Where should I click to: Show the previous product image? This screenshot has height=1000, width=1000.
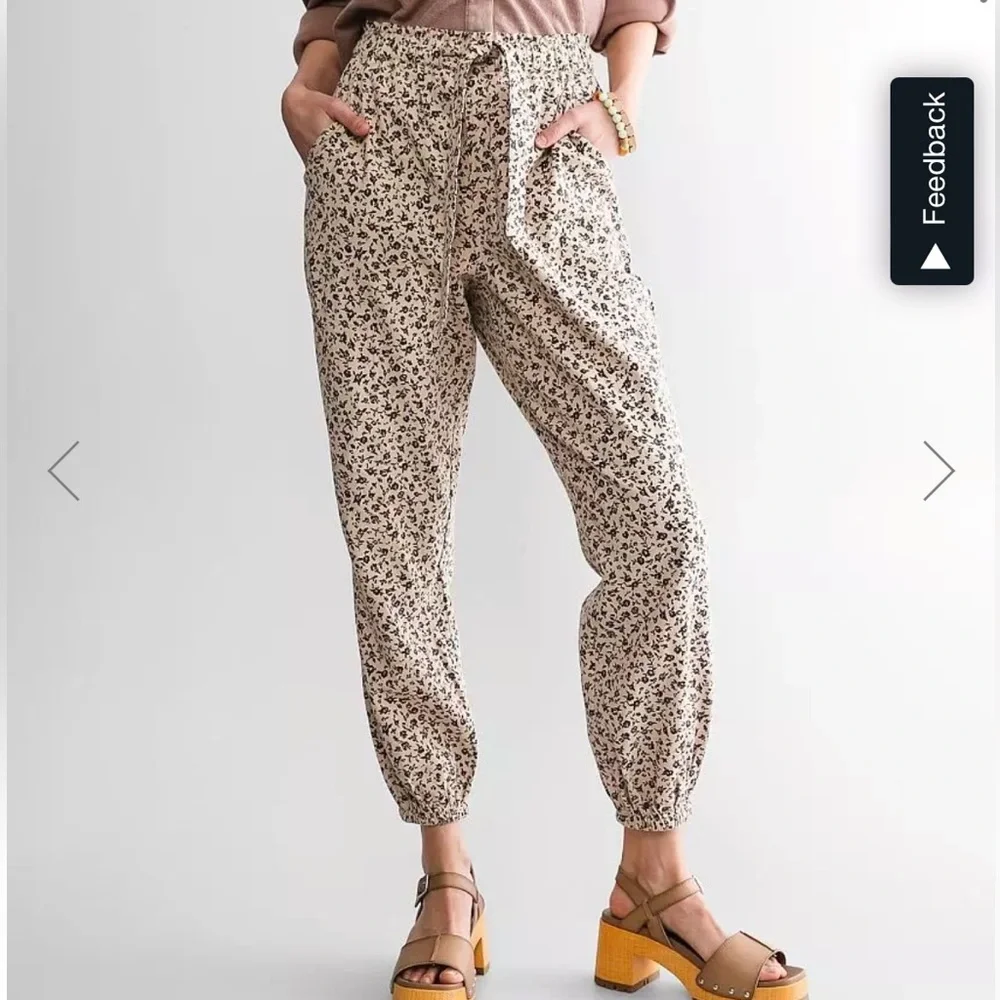point(64,471)
